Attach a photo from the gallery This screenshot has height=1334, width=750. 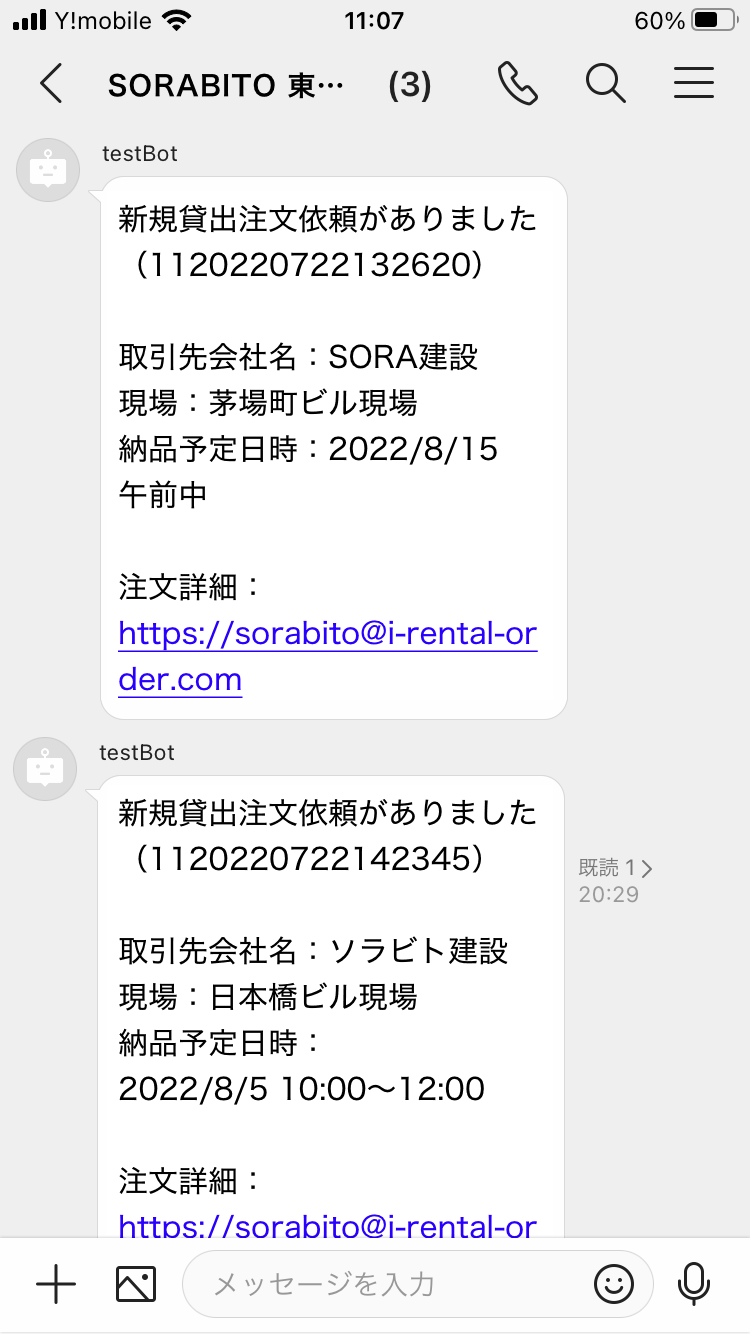tap(136, 1284)
